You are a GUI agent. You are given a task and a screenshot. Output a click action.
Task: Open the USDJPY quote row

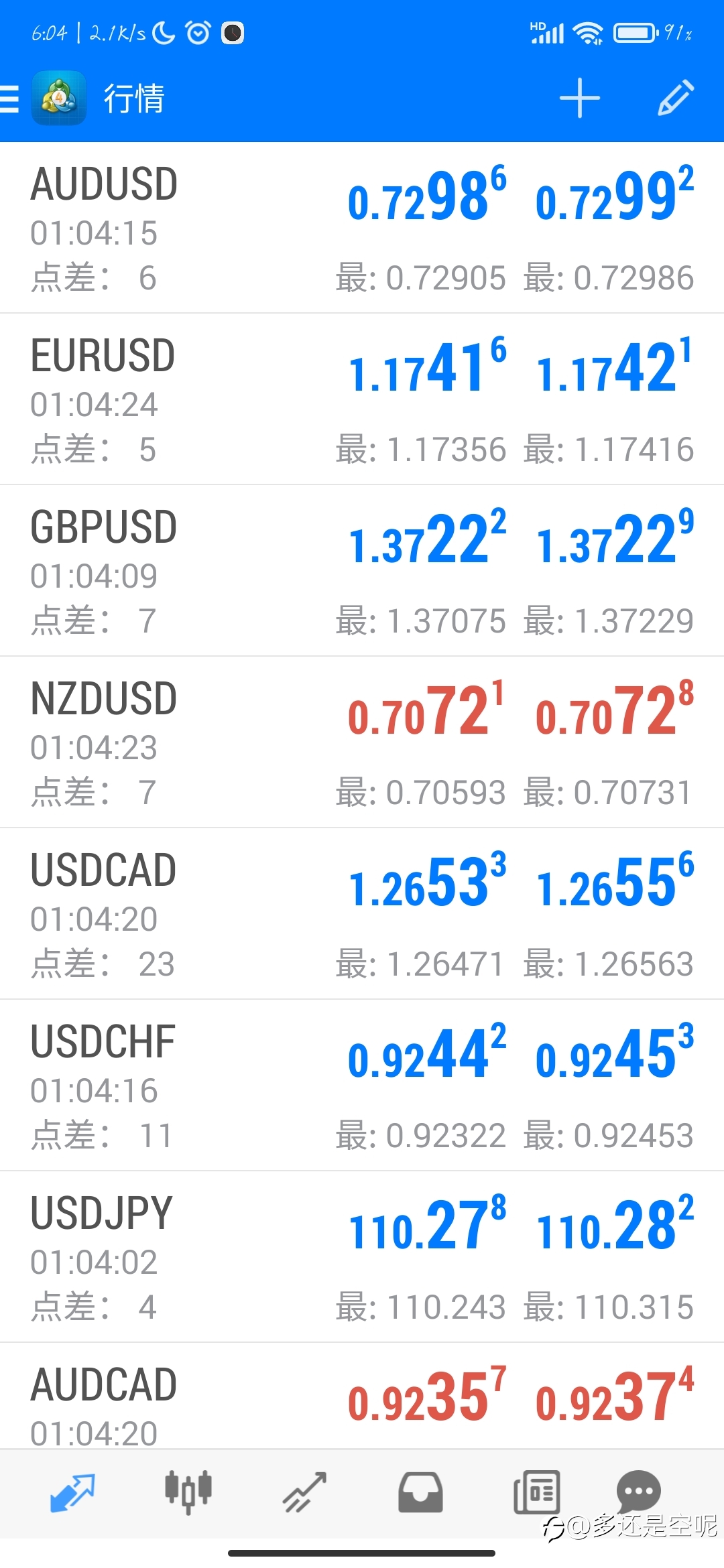pos(362,1257)
